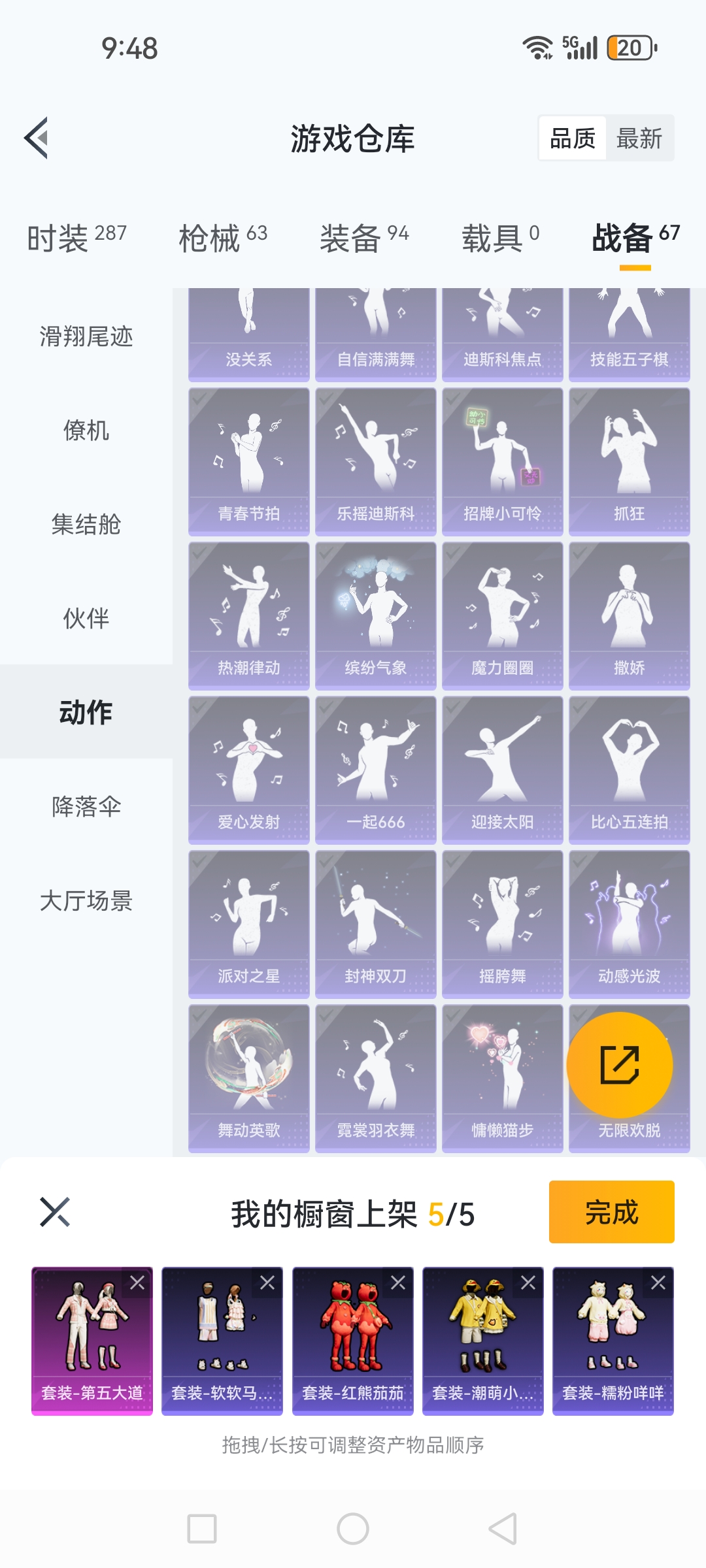Select the 僚机 category
This screenshot has height=1568, width=706.
(86, 431)
